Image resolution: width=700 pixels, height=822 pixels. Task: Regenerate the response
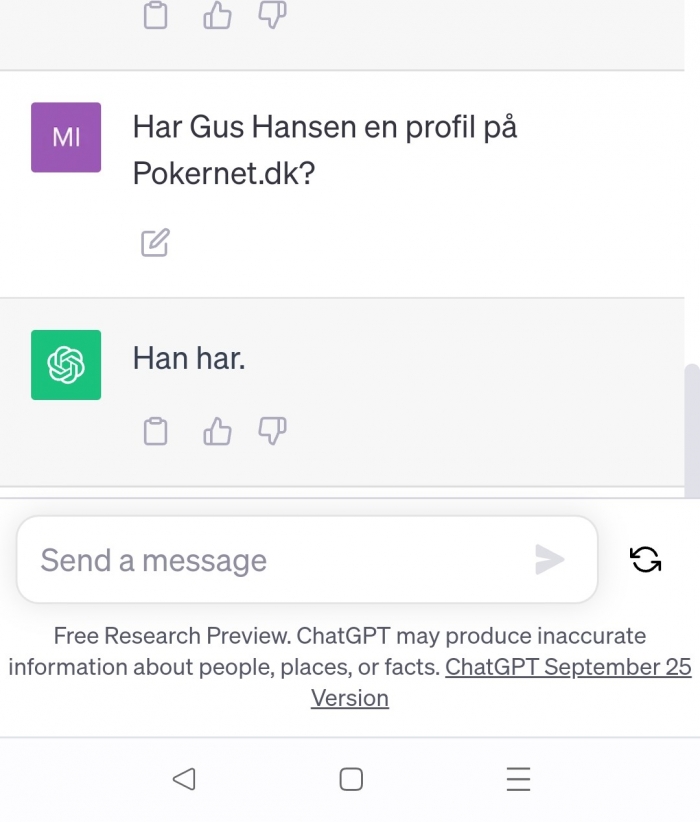646,559
